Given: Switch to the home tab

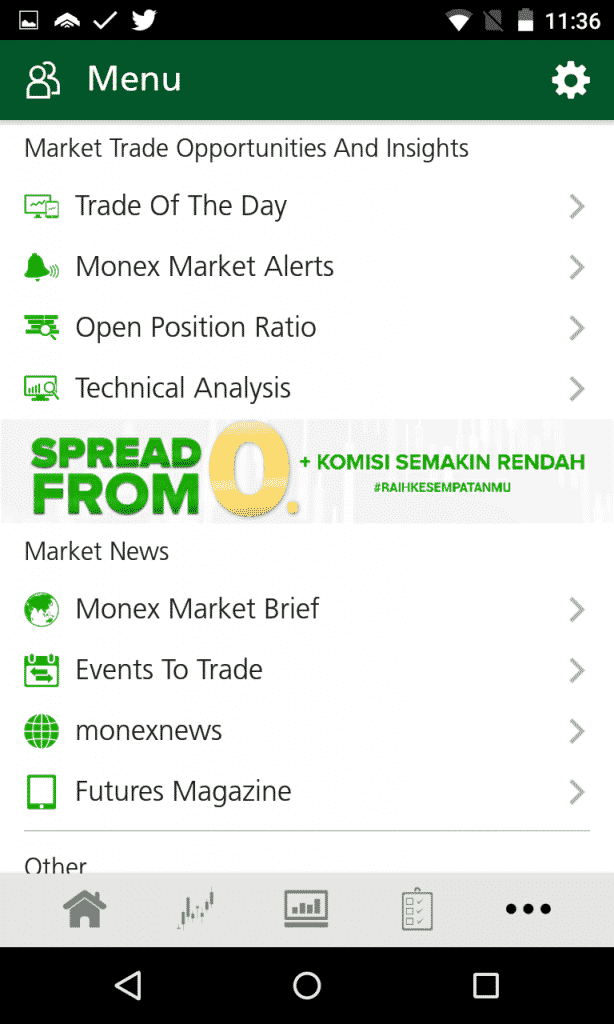Looking at the screenshot, I should pyautogui.click(x=84, y=909).
